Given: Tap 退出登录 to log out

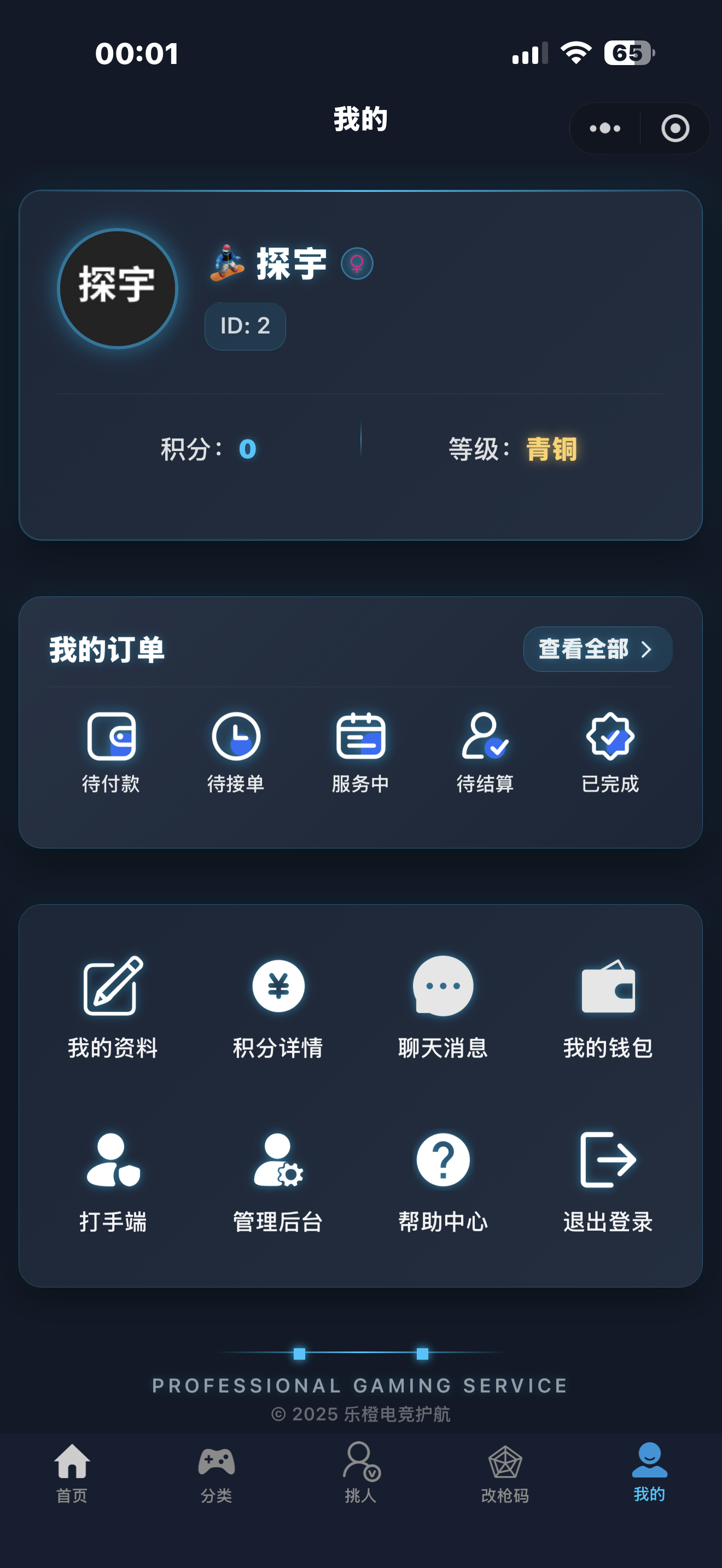Looking at the screenshot, I should (608, 1181).
